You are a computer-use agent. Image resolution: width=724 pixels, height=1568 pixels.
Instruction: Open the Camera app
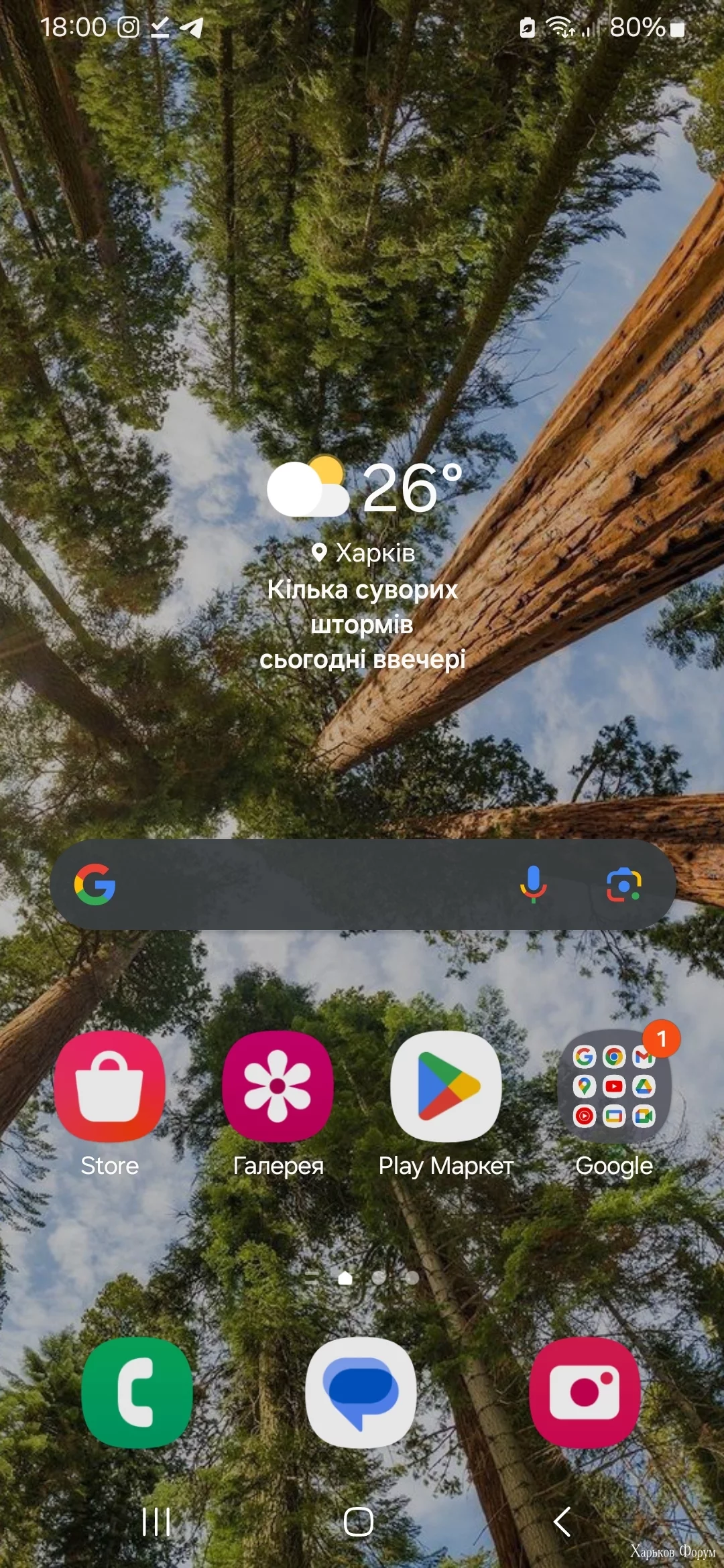585,1392
